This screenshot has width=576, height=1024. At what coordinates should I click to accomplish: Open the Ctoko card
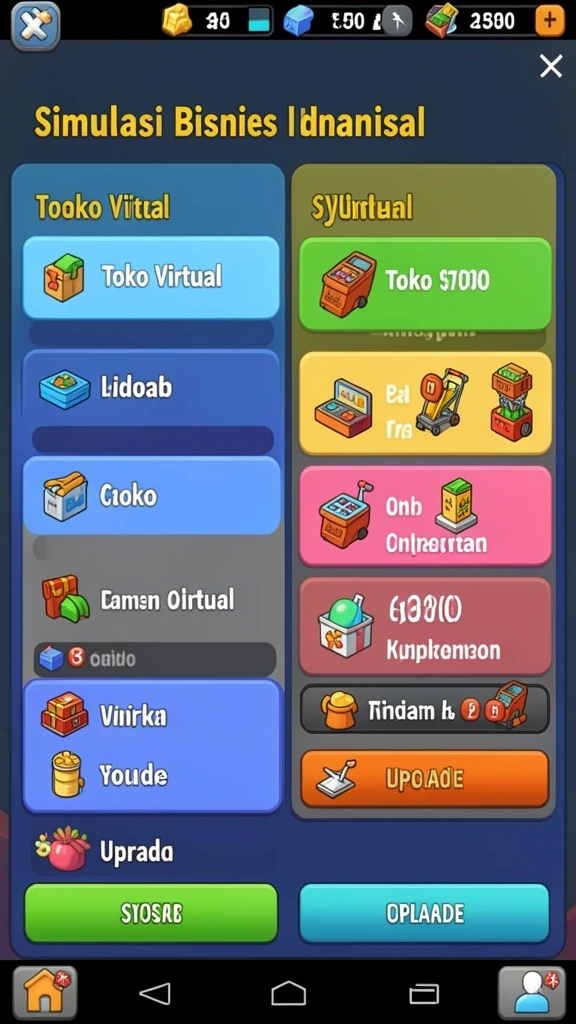[x=151, y=495]
